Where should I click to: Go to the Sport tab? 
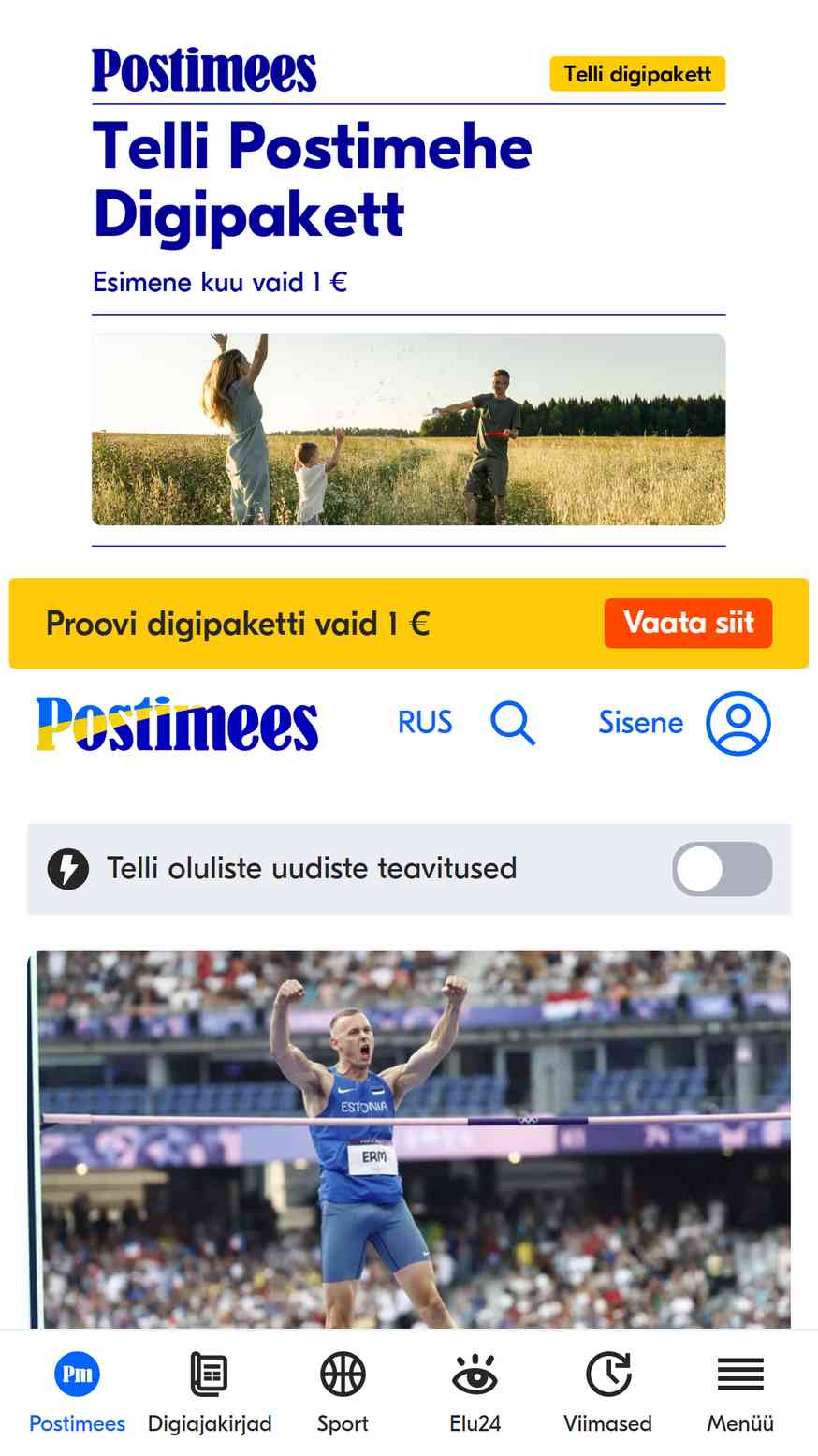coord(343,1392)
